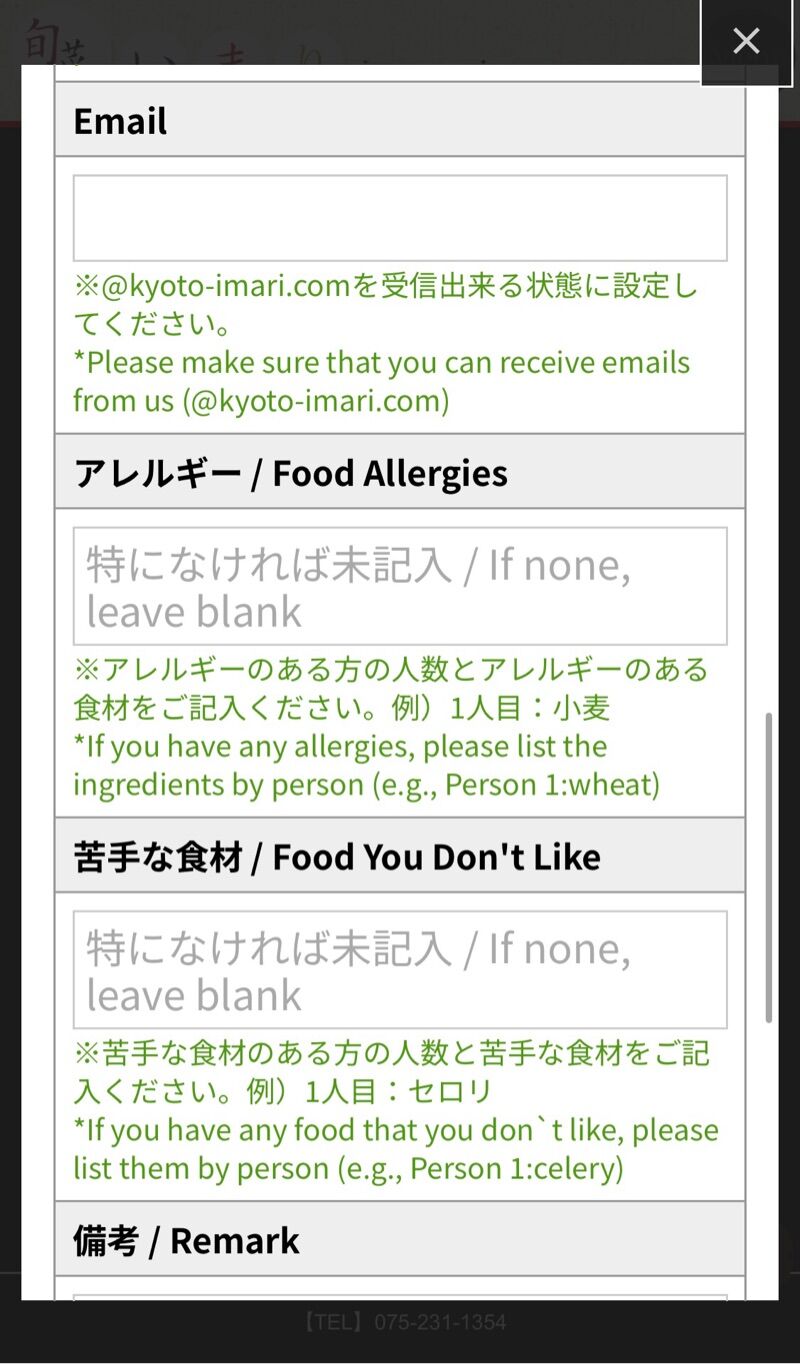
Task: Select the Food You Don't Like field
Action: 400,970
